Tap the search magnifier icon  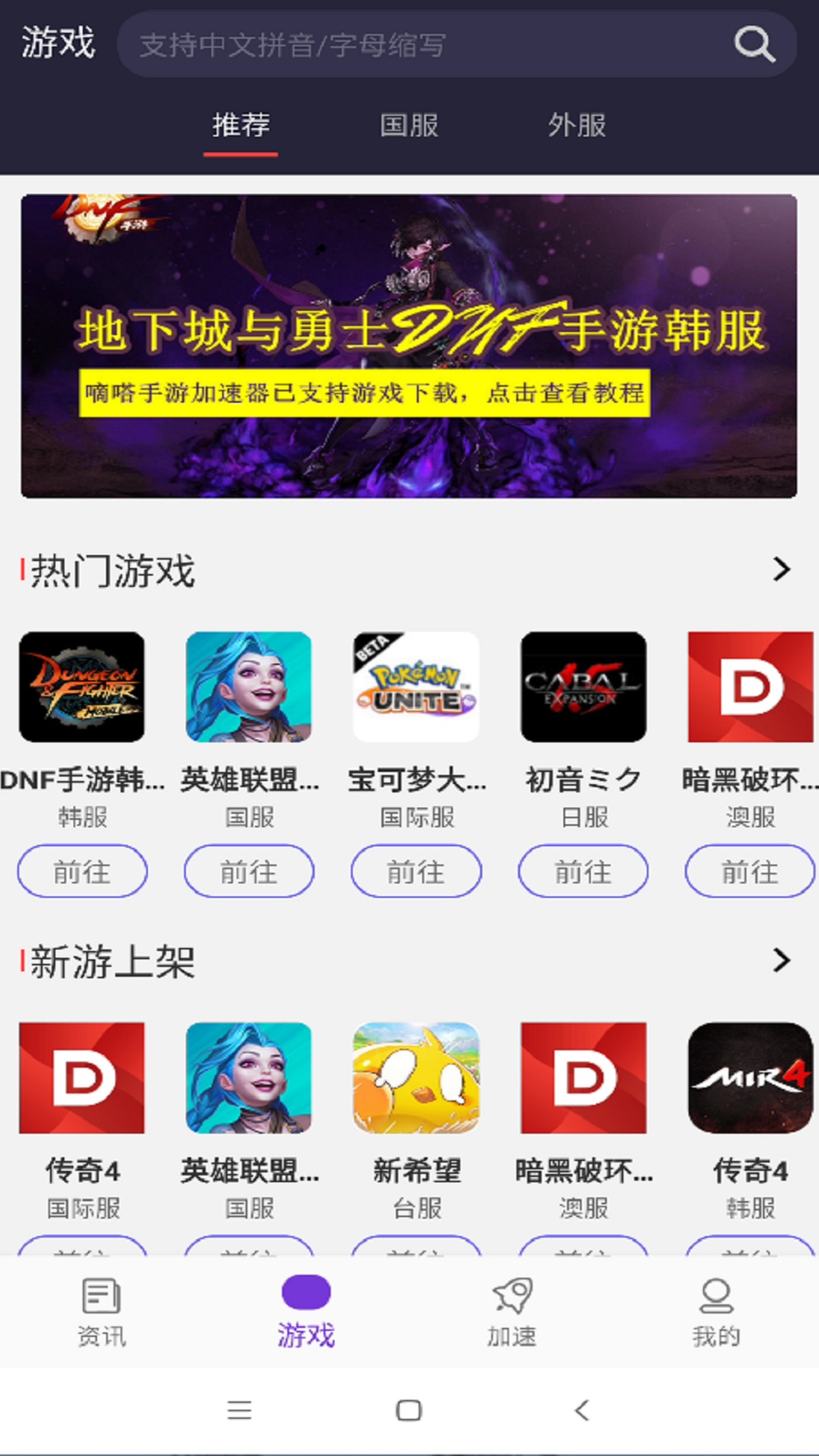click(752, 43)
